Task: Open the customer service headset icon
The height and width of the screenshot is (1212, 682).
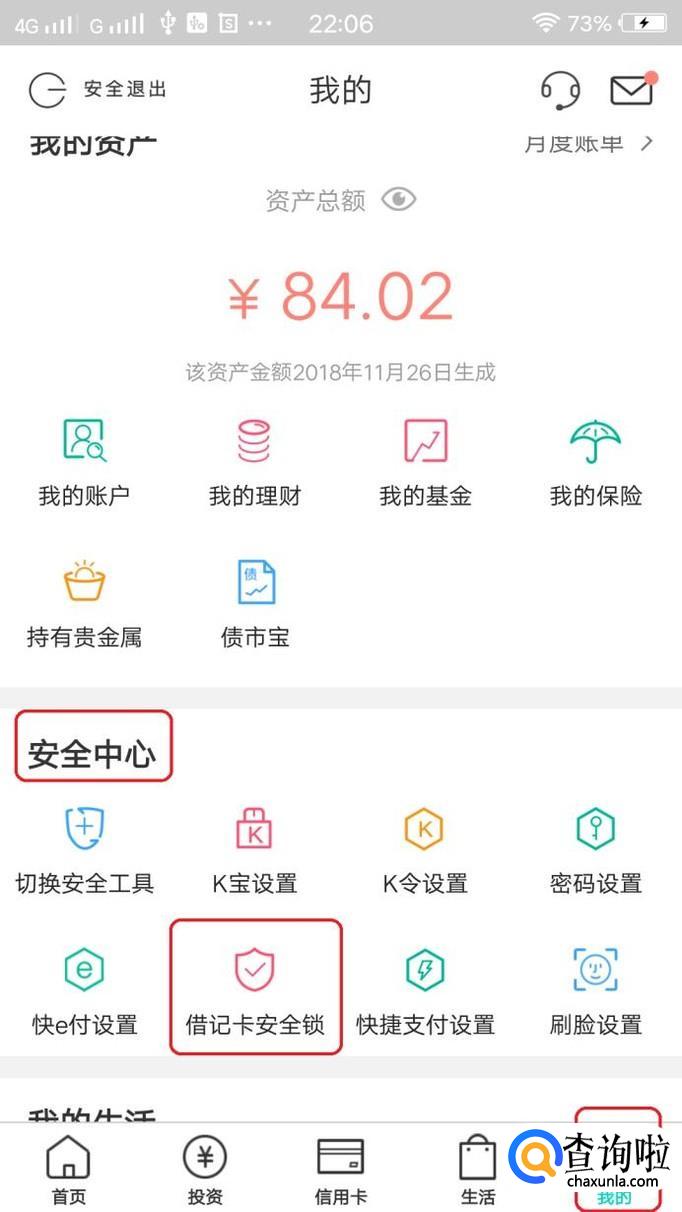Action: [560, 90]
